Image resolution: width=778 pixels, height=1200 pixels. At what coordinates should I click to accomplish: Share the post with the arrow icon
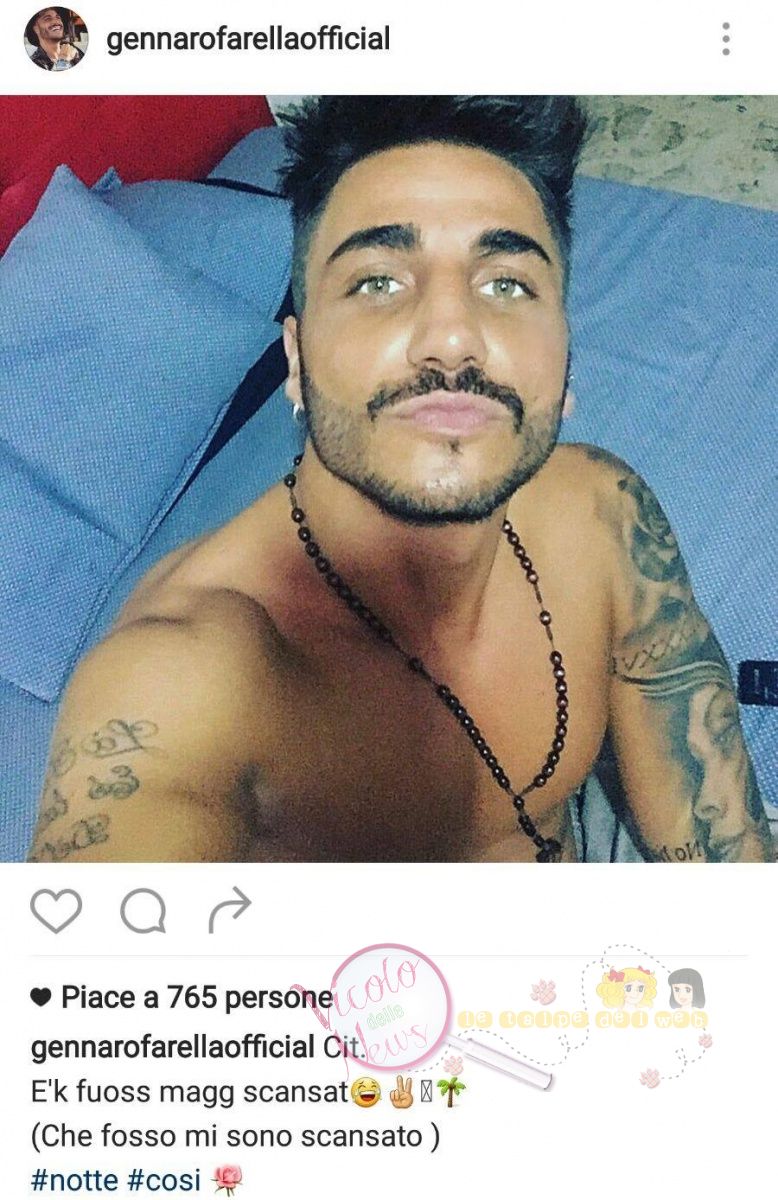(229, 910)
